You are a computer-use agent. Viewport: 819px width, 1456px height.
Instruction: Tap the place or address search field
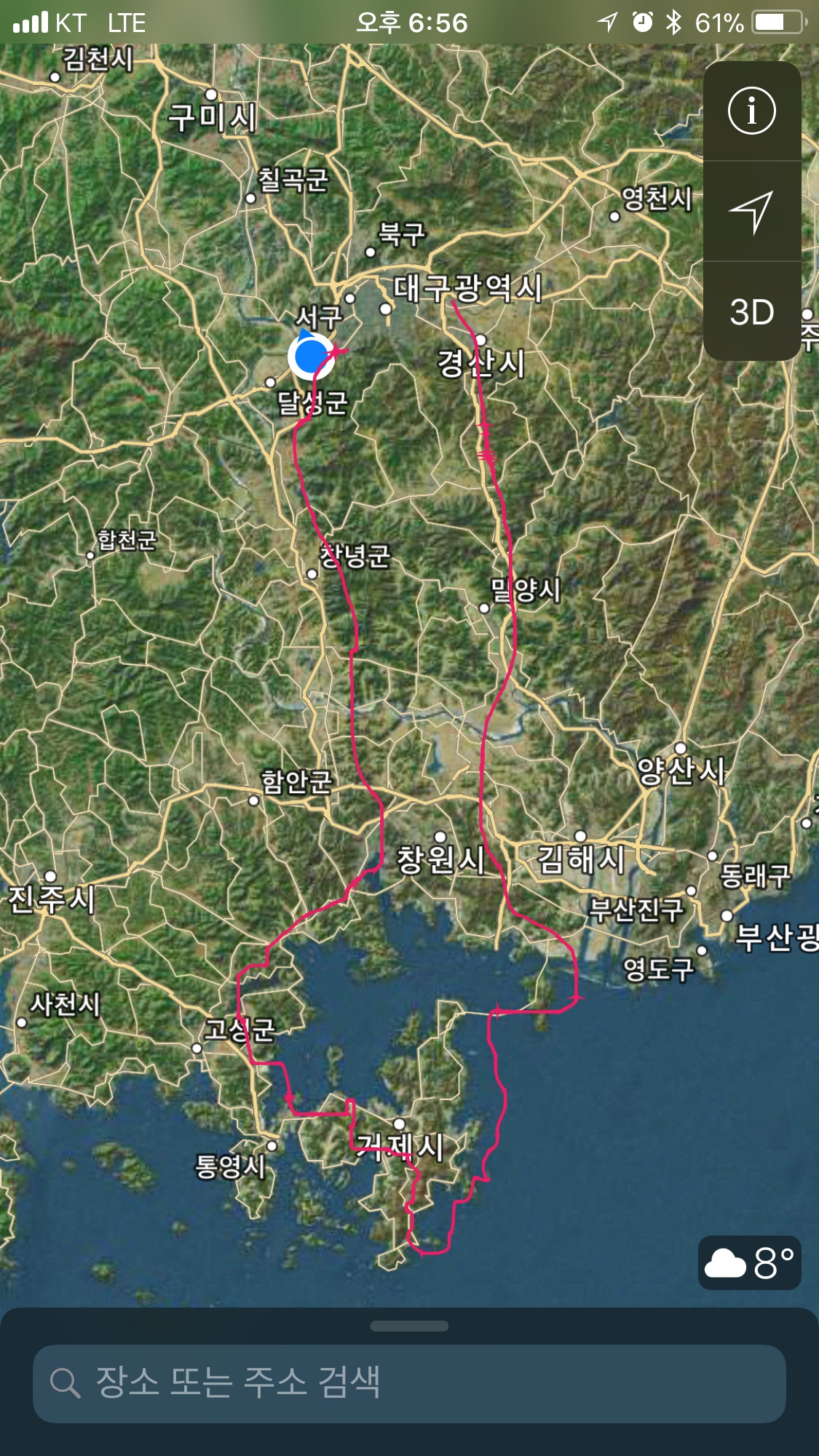click(x=408, y=1383)
